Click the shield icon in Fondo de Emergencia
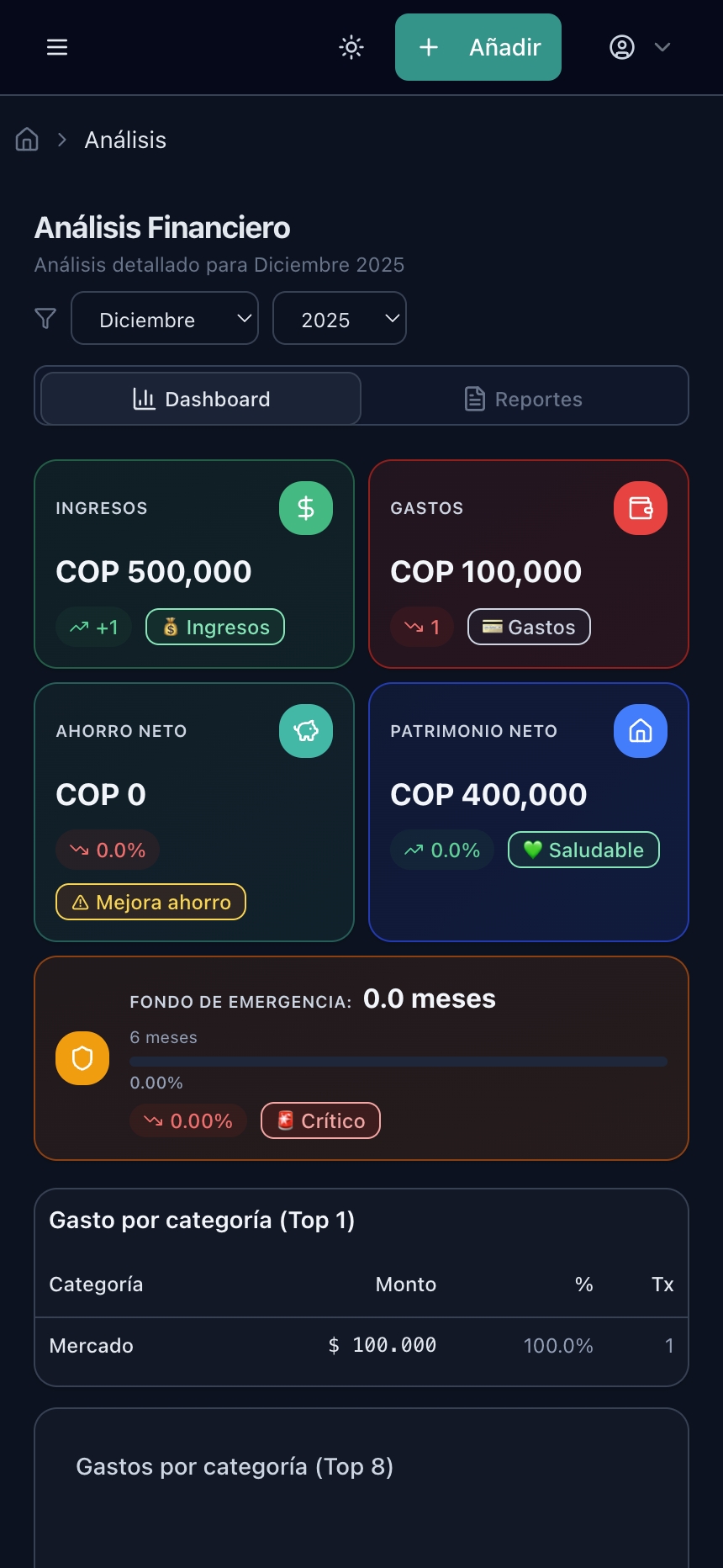The image size is (723, 1568). (82, 1057)
